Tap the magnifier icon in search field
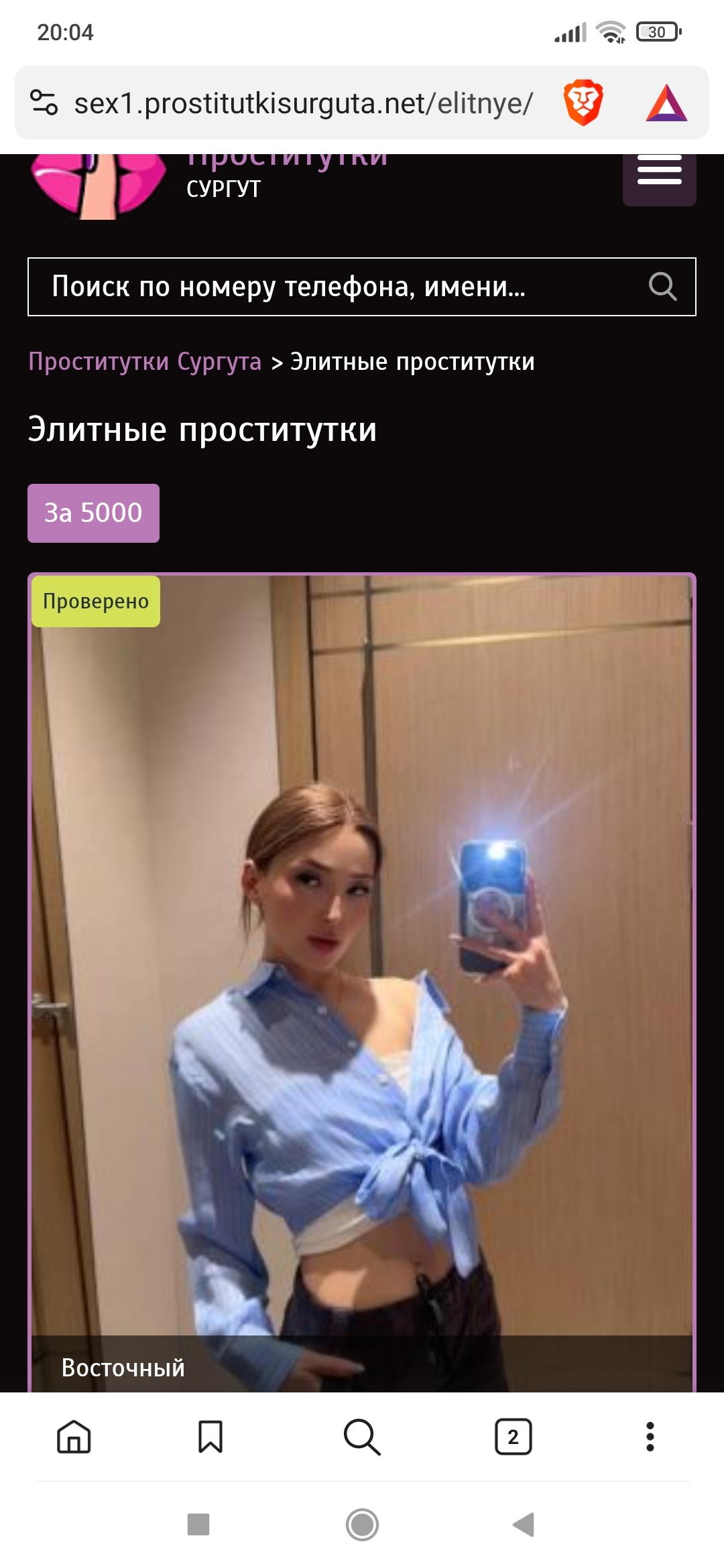Screen dimensions: 724x1568 coord(662,287)
